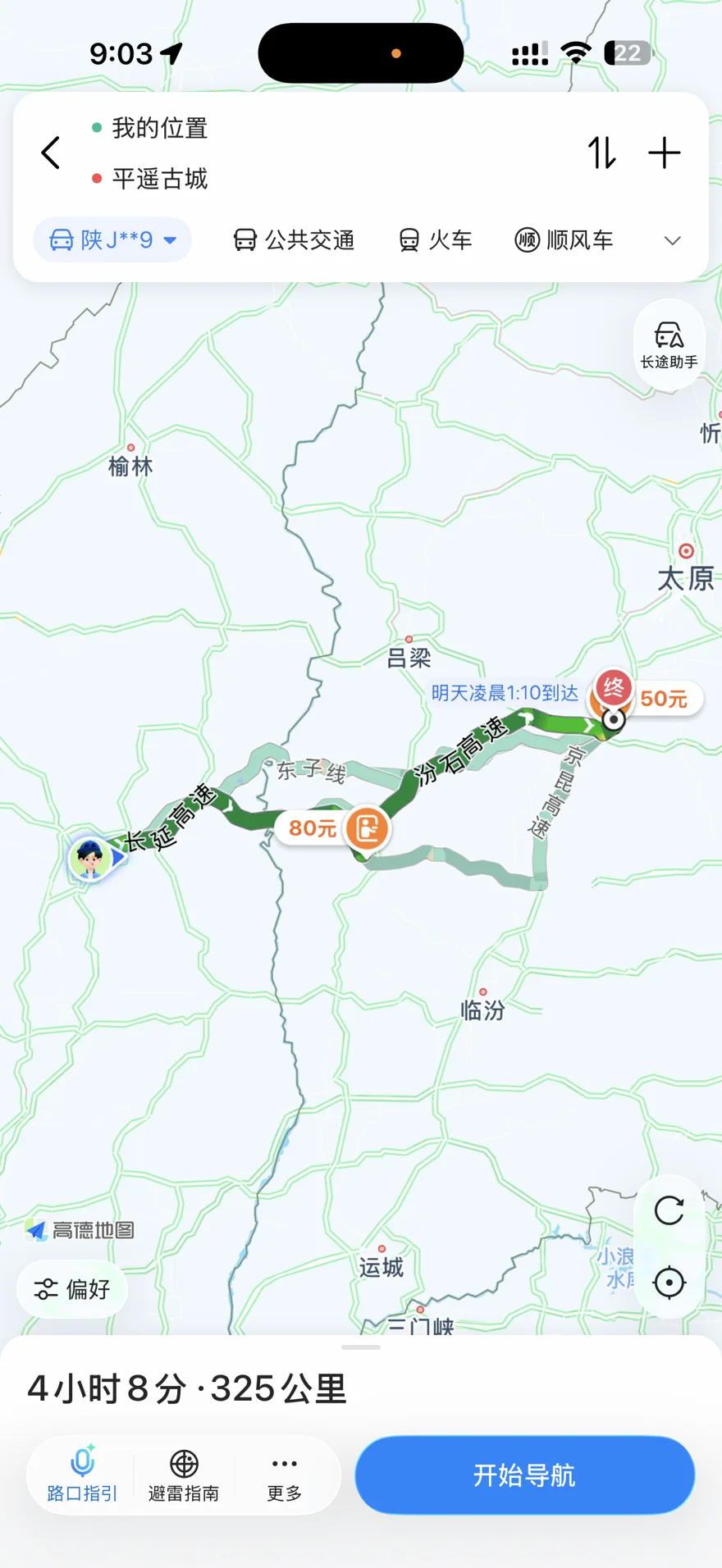Viewport: 722px width, 1568px height.
Task: Switch to 公共交通 travel mode
Action: click(x=294, y=239)
